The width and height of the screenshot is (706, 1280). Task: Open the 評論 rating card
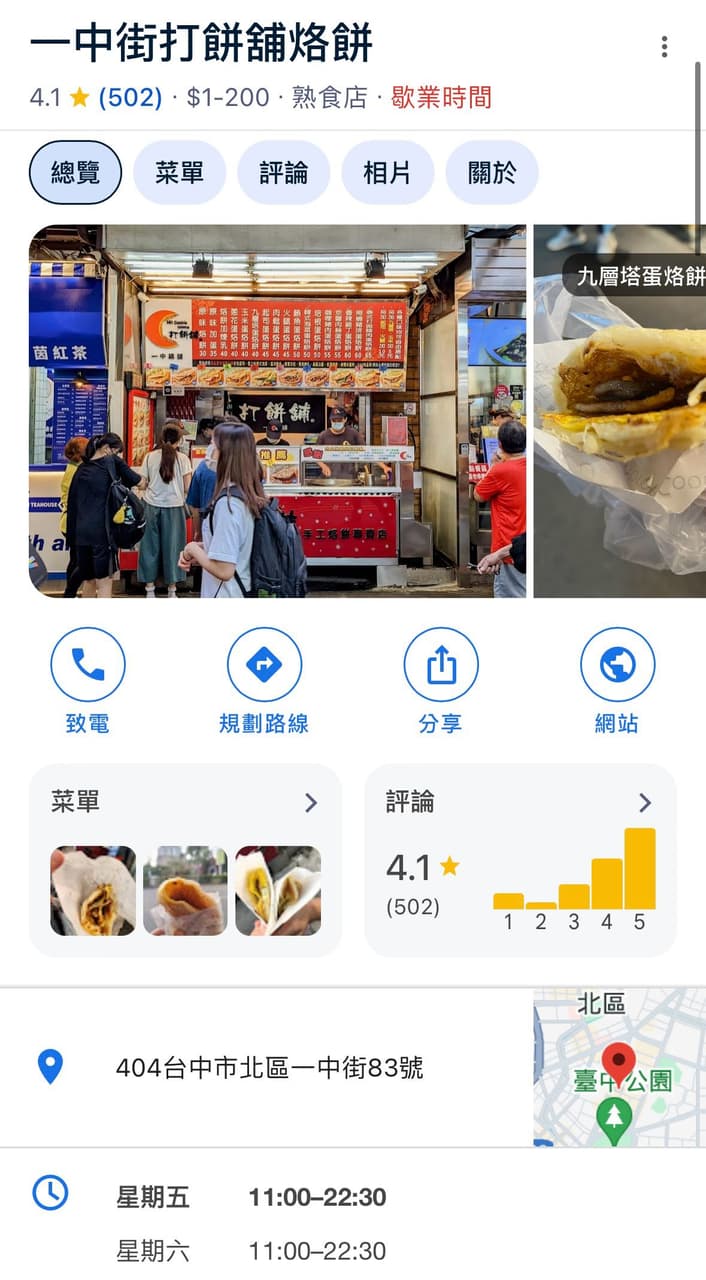click(520, 861)
